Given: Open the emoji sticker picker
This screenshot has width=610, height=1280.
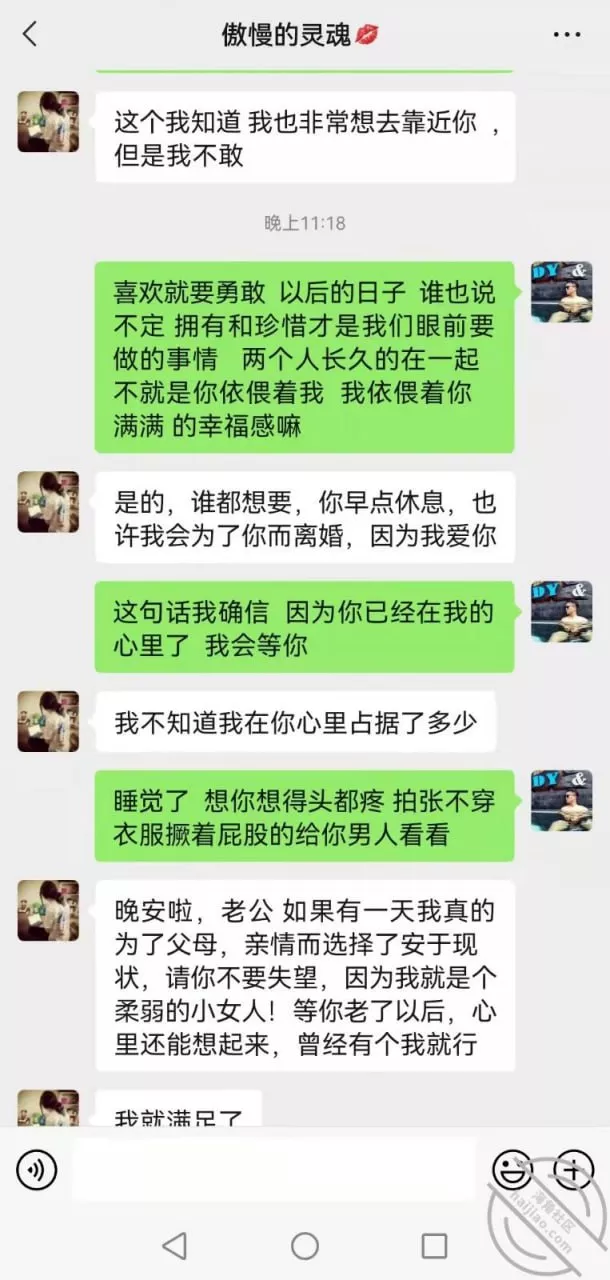Looking at the screenshot, I should pos(512,1169).
